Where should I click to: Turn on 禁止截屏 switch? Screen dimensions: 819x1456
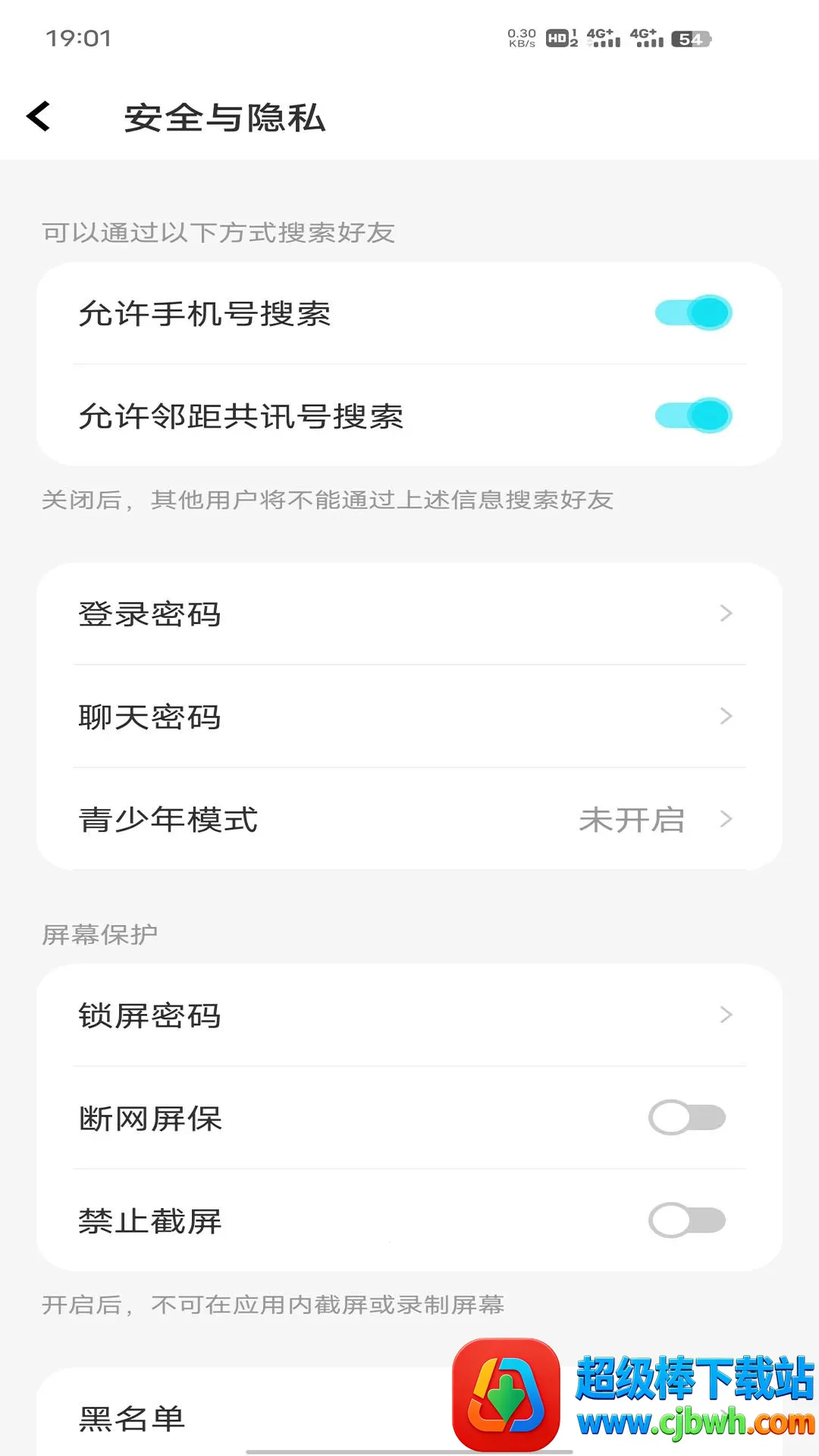click(x=687, y=1220)
